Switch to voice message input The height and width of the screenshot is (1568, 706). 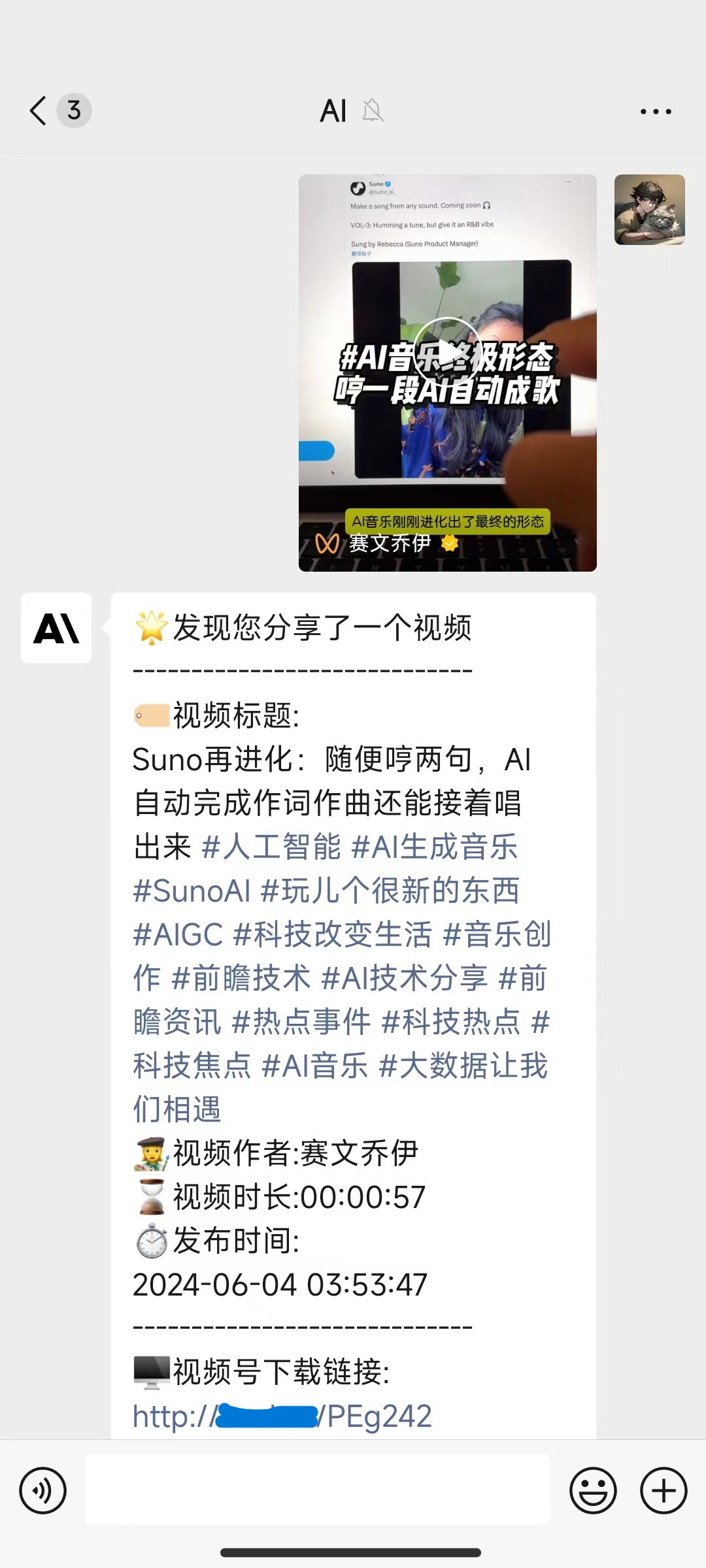(43, 1490)
